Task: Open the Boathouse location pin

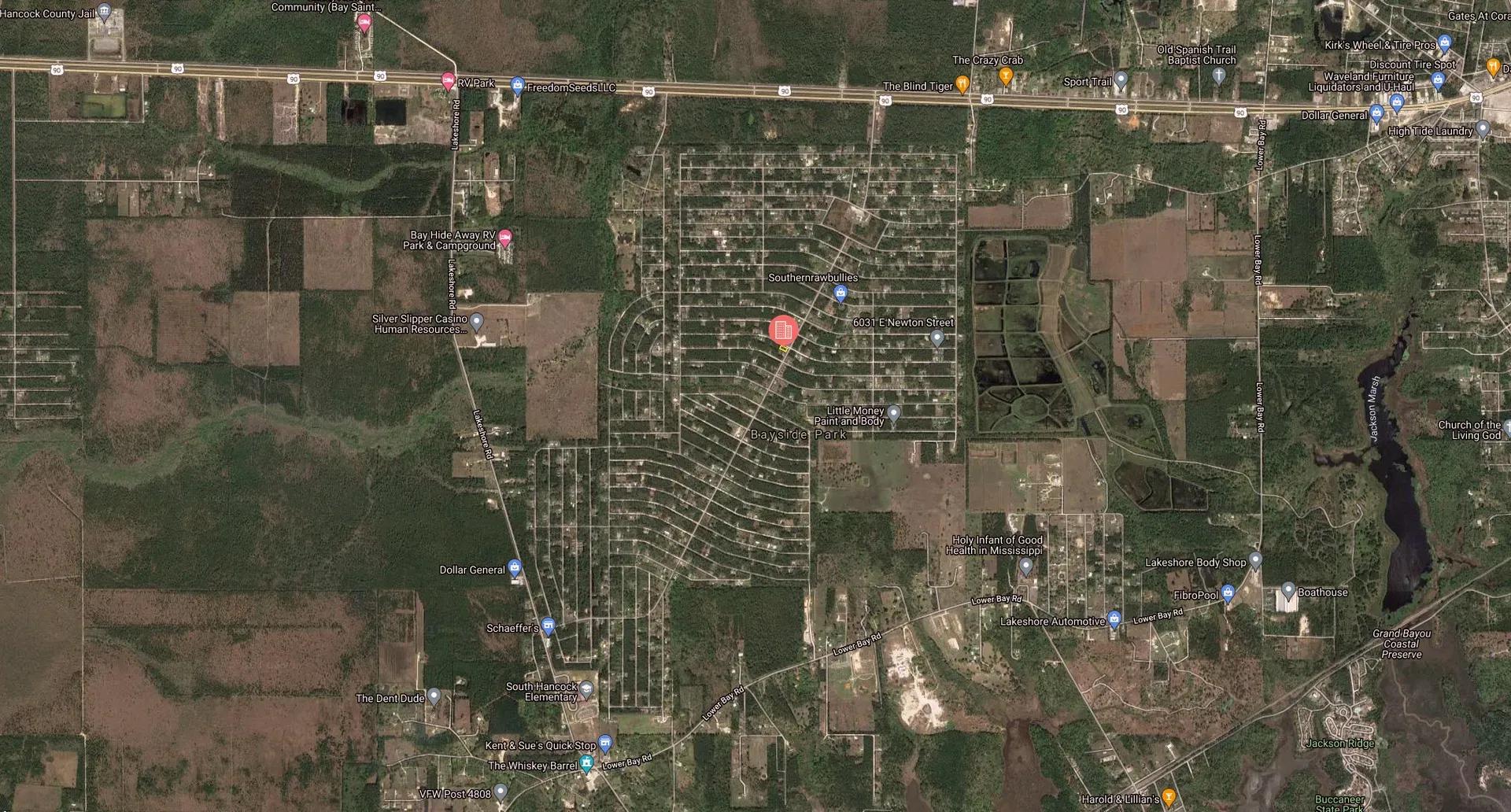Action: coord(1288,590)
